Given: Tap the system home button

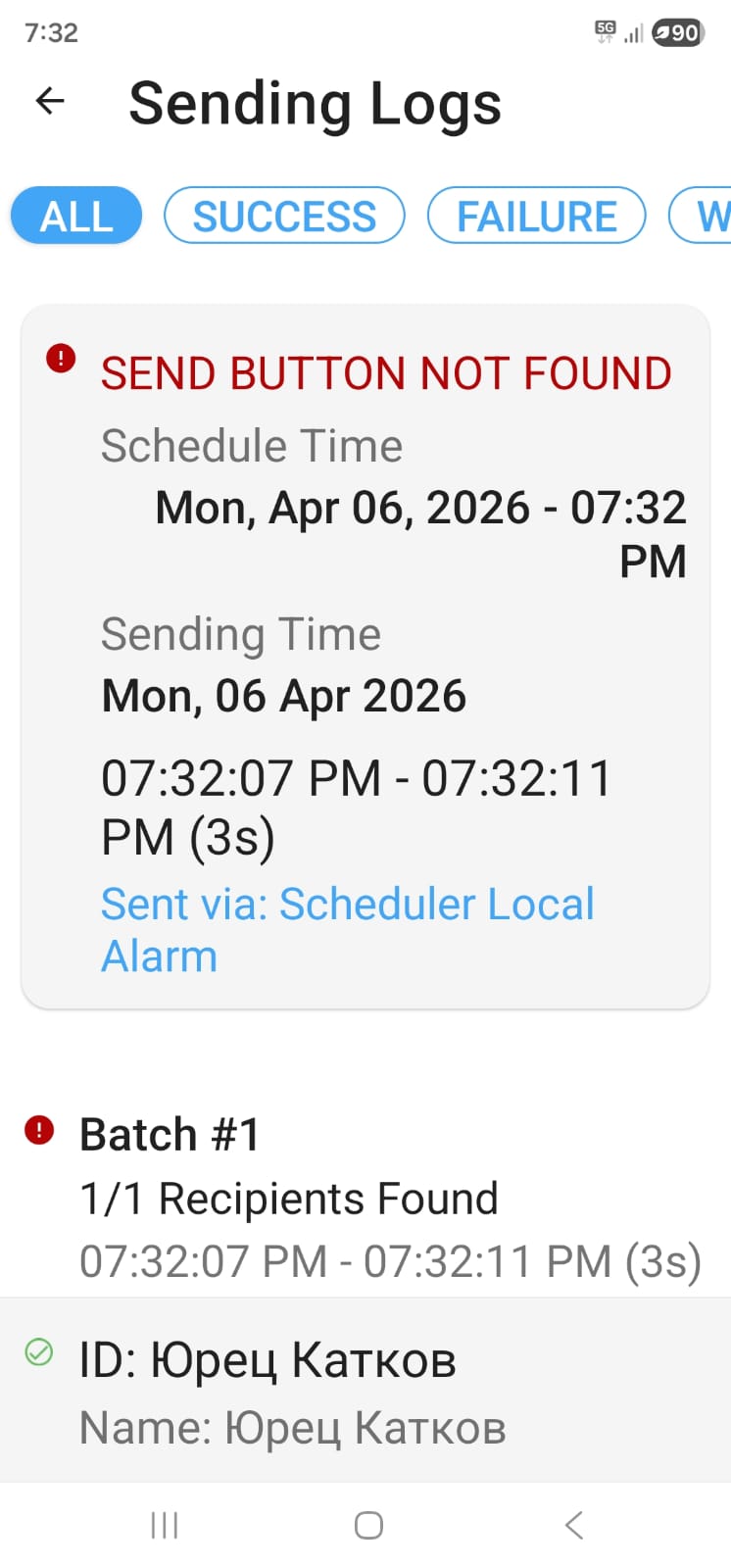Looking at the screenshot, I should point(368,1525).
